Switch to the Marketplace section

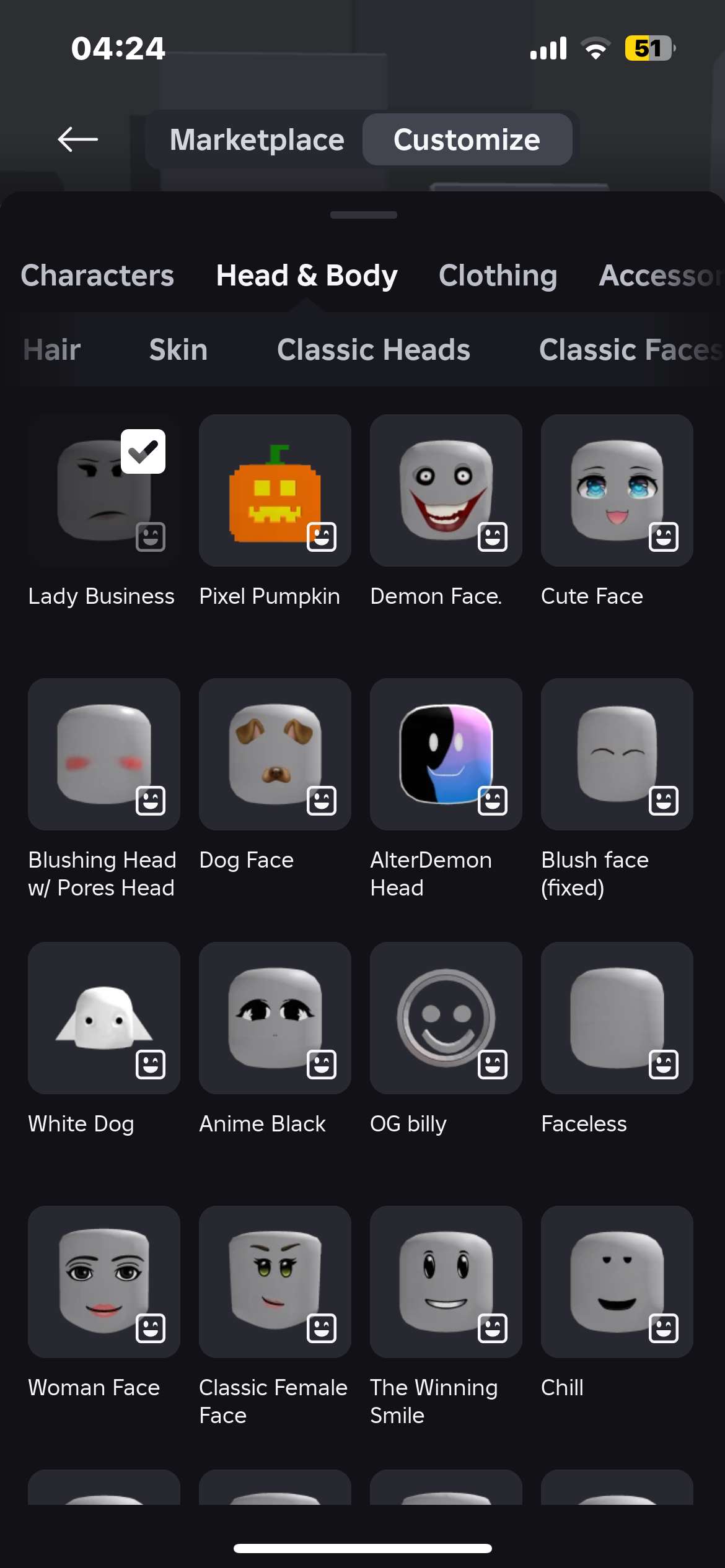[x=257, y=139]
